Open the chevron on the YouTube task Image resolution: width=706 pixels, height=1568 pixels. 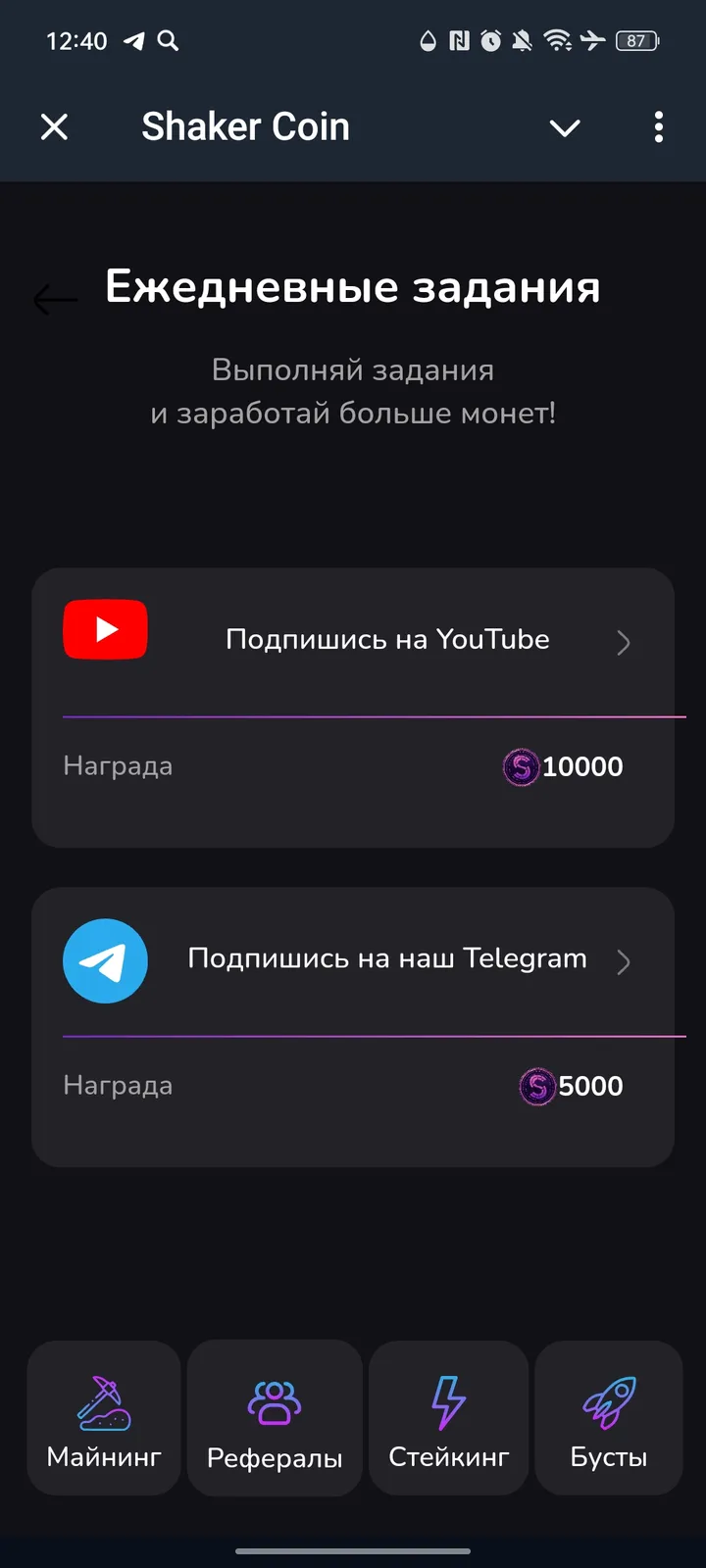(624, 643)
